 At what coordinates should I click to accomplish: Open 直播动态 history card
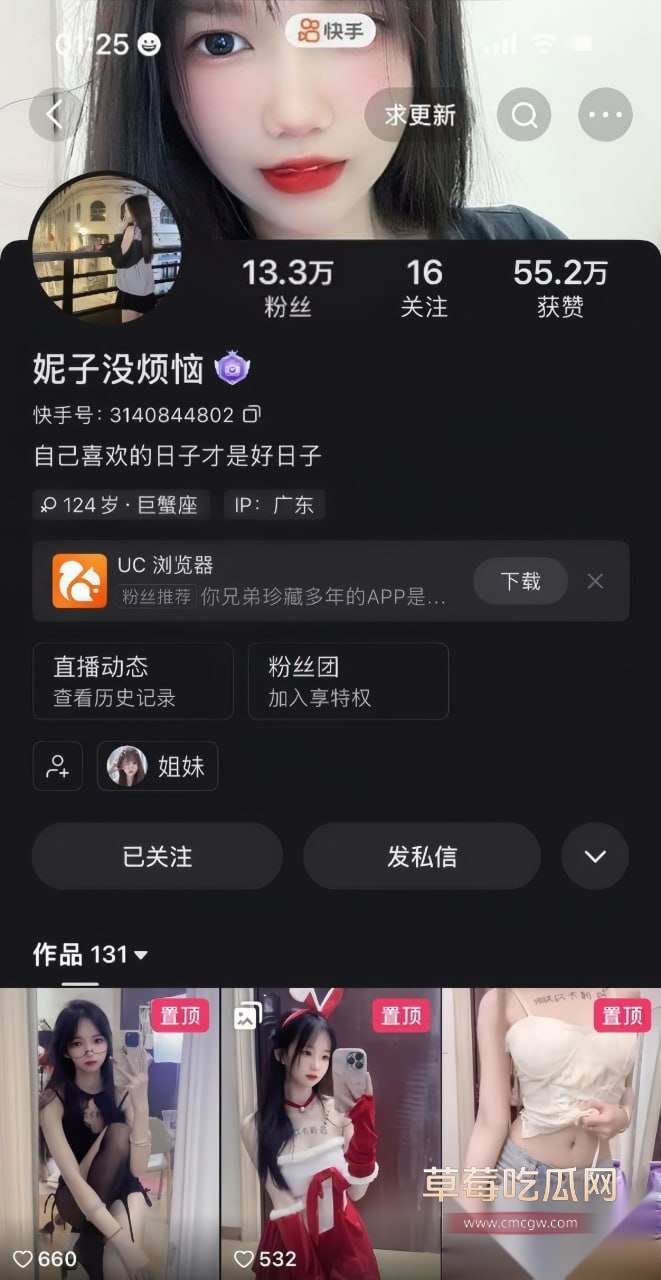tap(133, 681)
